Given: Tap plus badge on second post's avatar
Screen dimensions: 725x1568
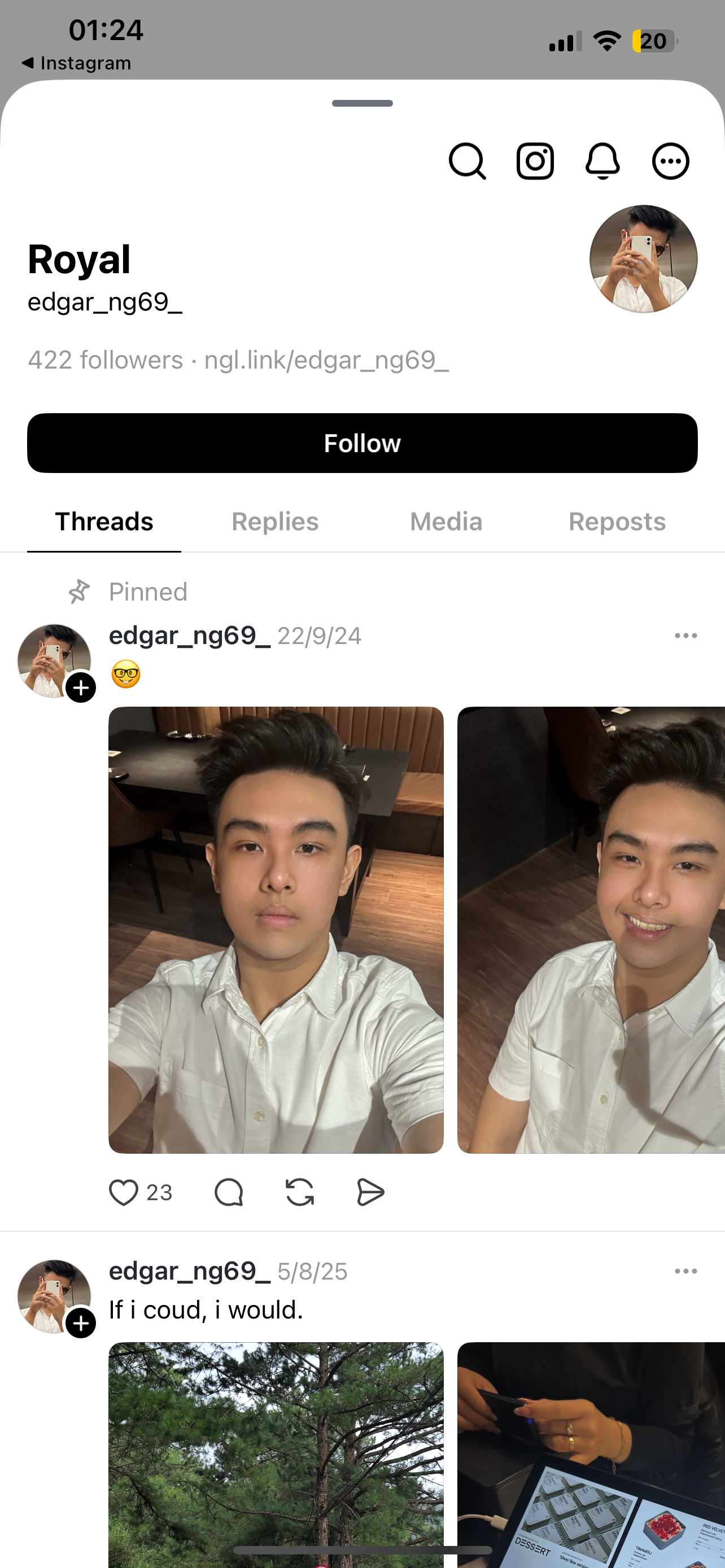Looking at the screenshot, I should point(80,1322).
